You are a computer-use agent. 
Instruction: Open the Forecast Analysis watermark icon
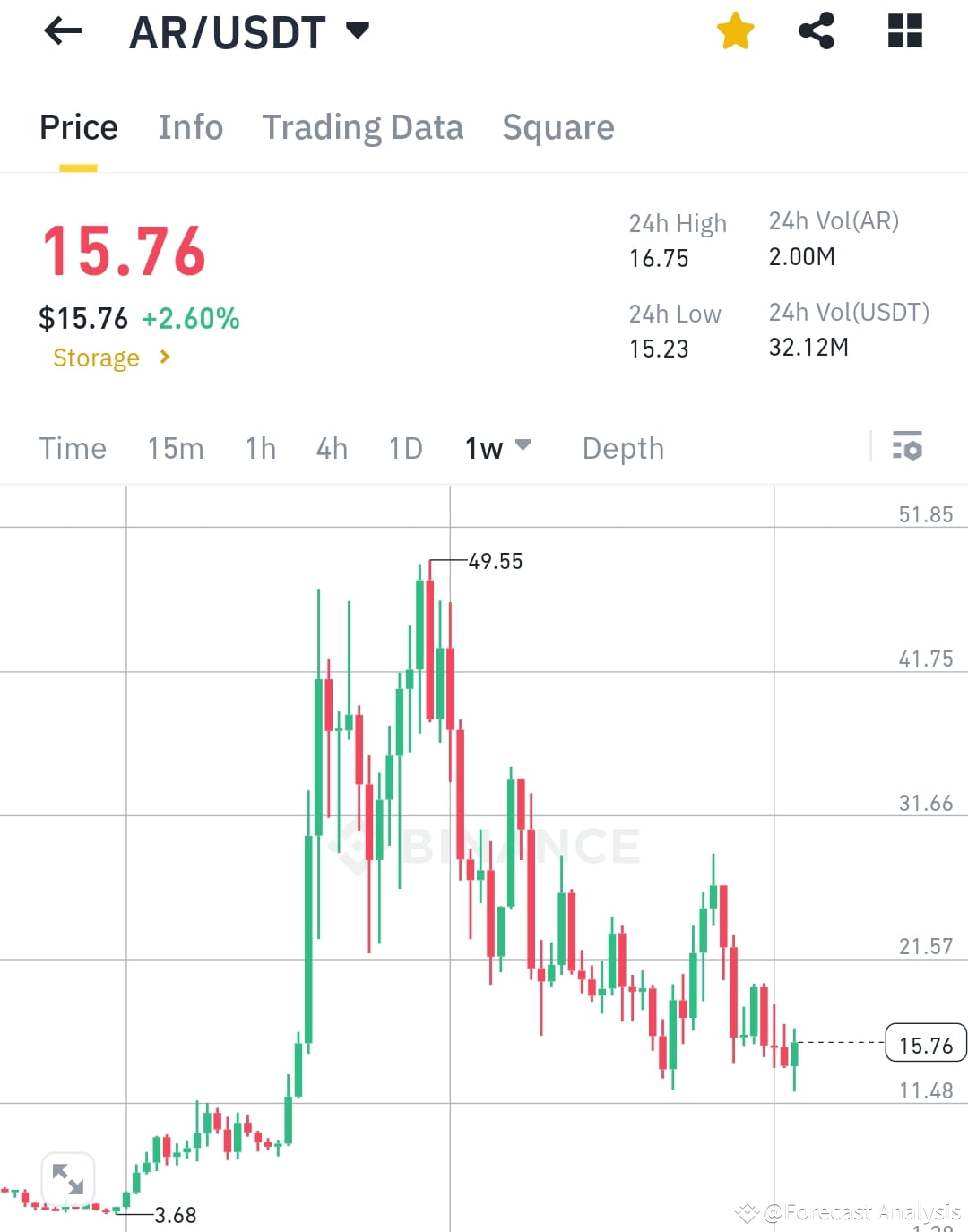point(747,1212)
